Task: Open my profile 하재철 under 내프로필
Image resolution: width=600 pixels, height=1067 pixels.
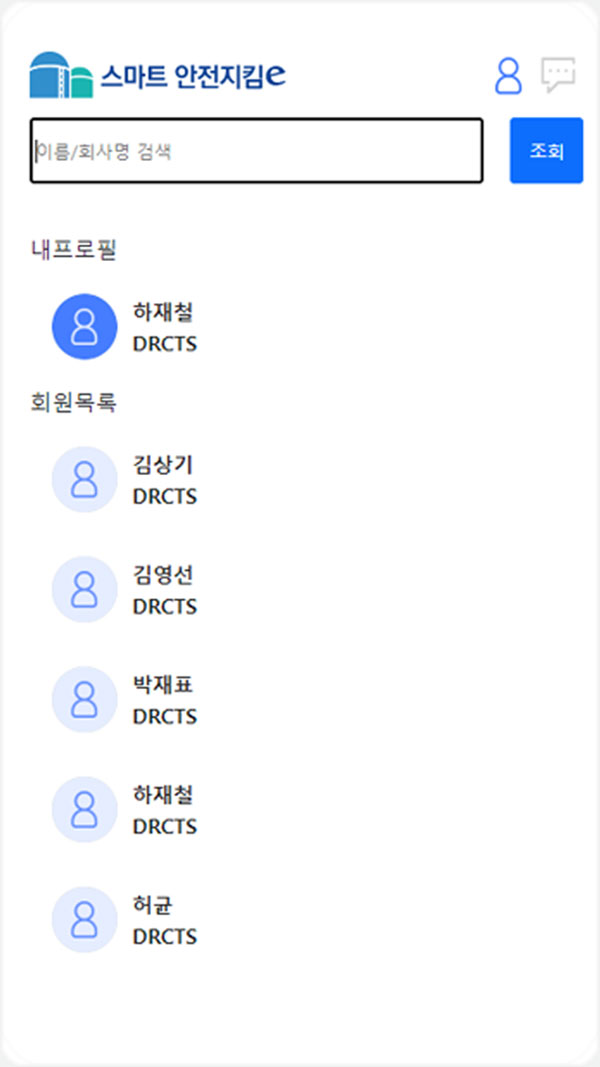Action: point(163,327)
